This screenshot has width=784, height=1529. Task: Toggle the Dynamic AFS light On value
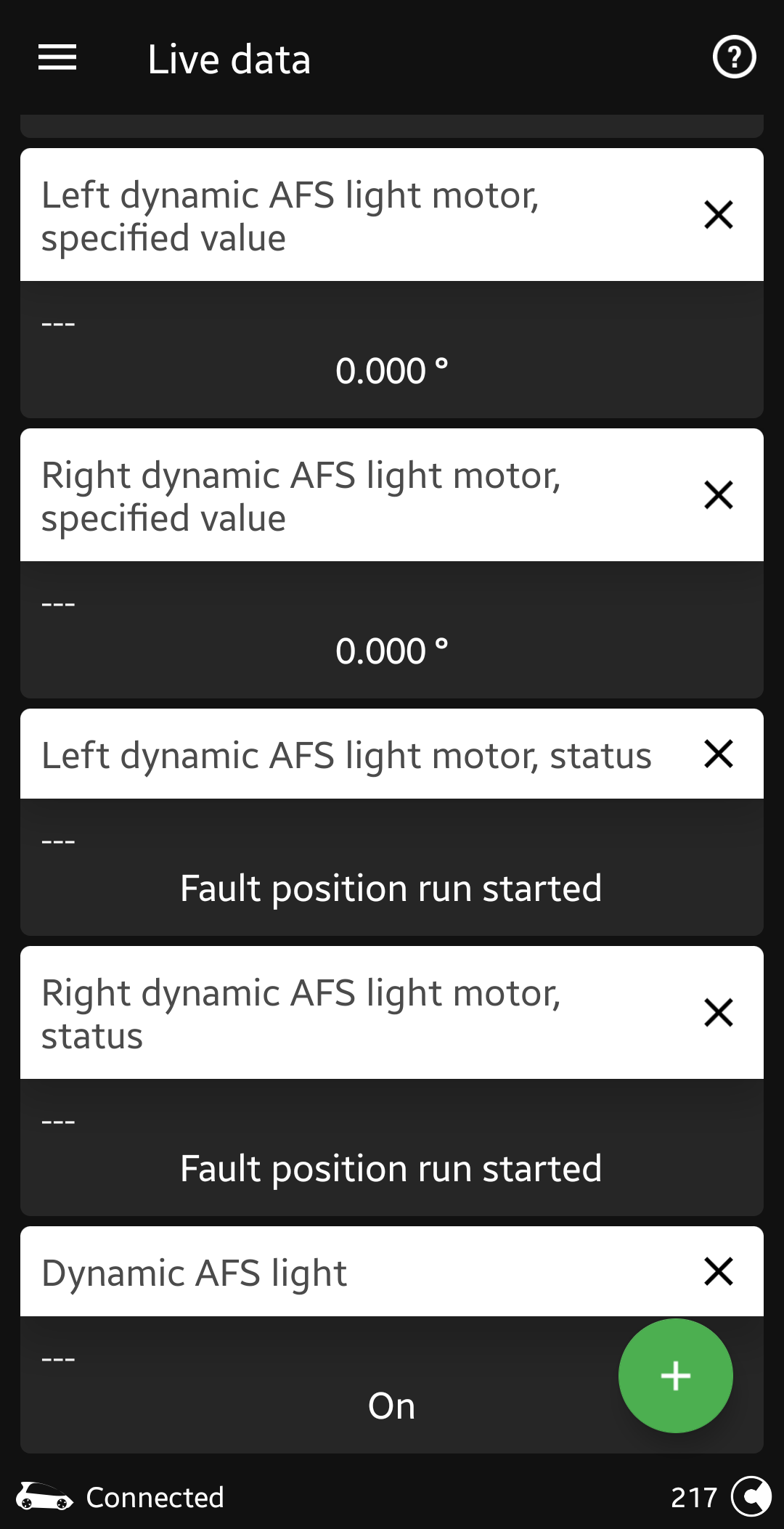click(x=391, y=1405)
